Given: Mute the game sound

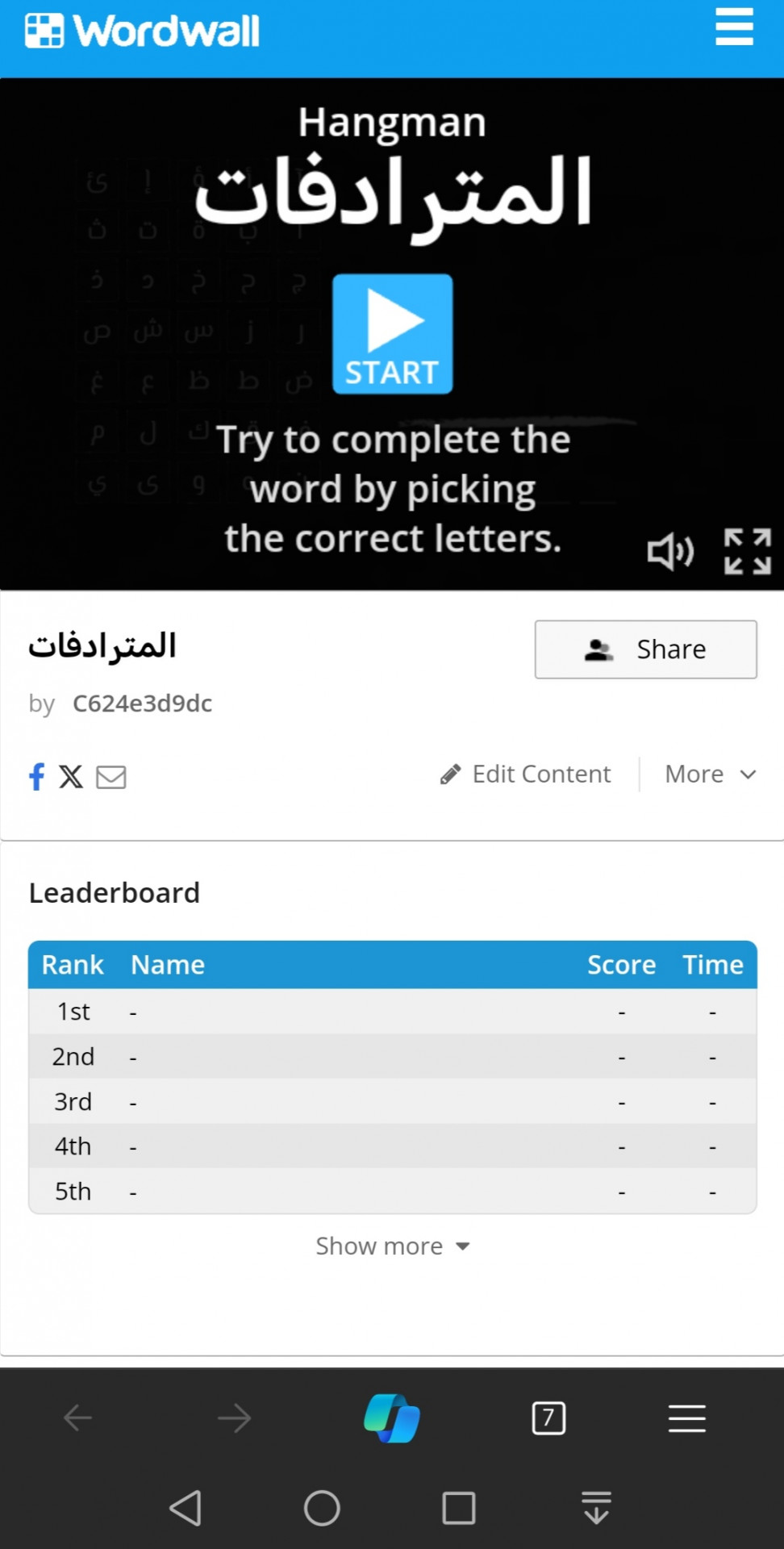Looking at the screenshot, I should 671,552.
